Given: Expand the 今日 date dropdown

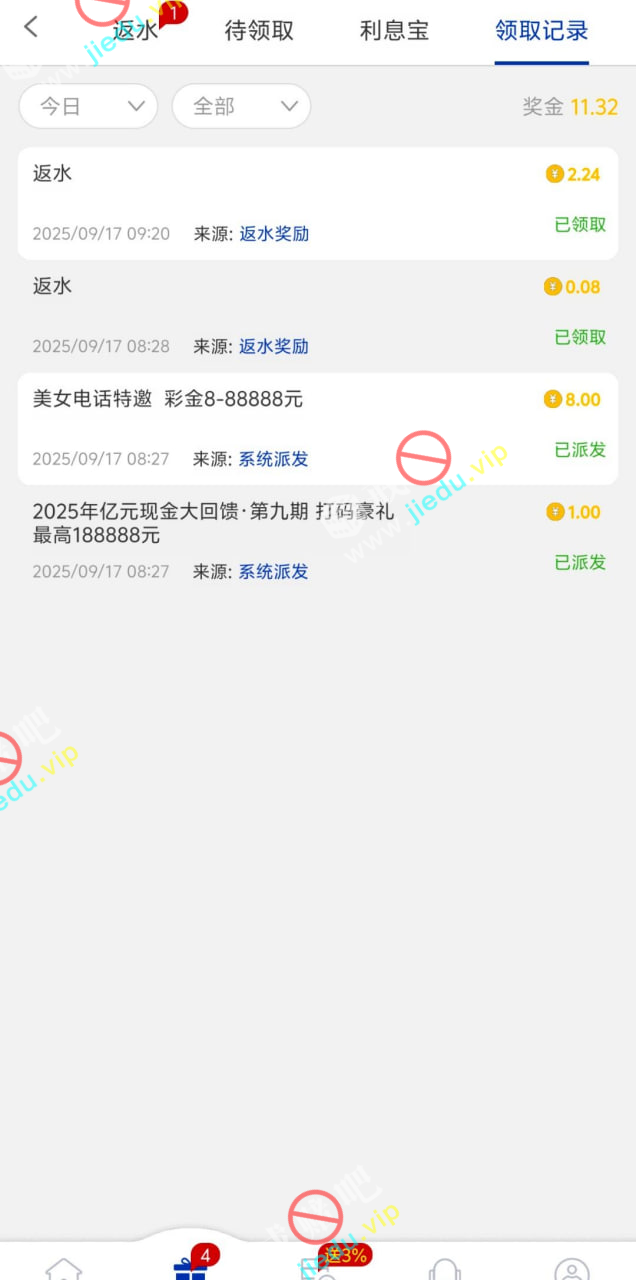Looking at the screenshot, I should pyautogui.click(x=88, y=106).
